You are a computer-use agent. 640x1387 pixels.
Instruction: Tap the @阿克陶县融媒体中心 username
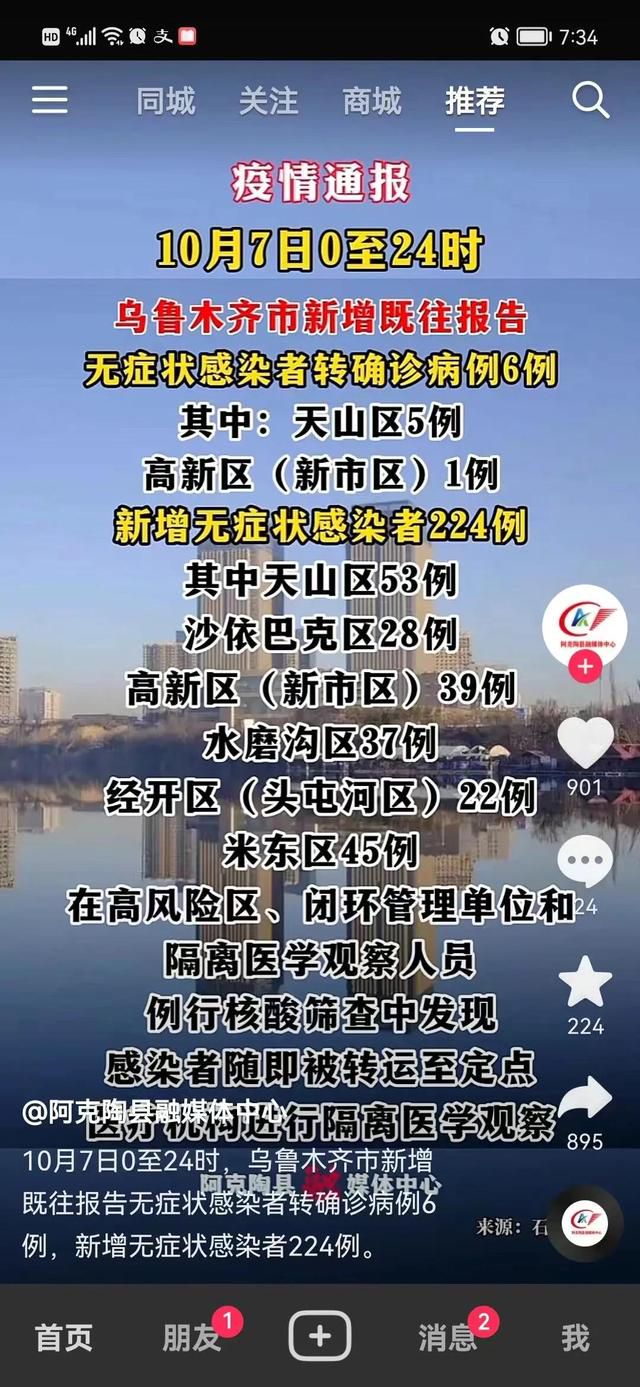(155, 1112)
